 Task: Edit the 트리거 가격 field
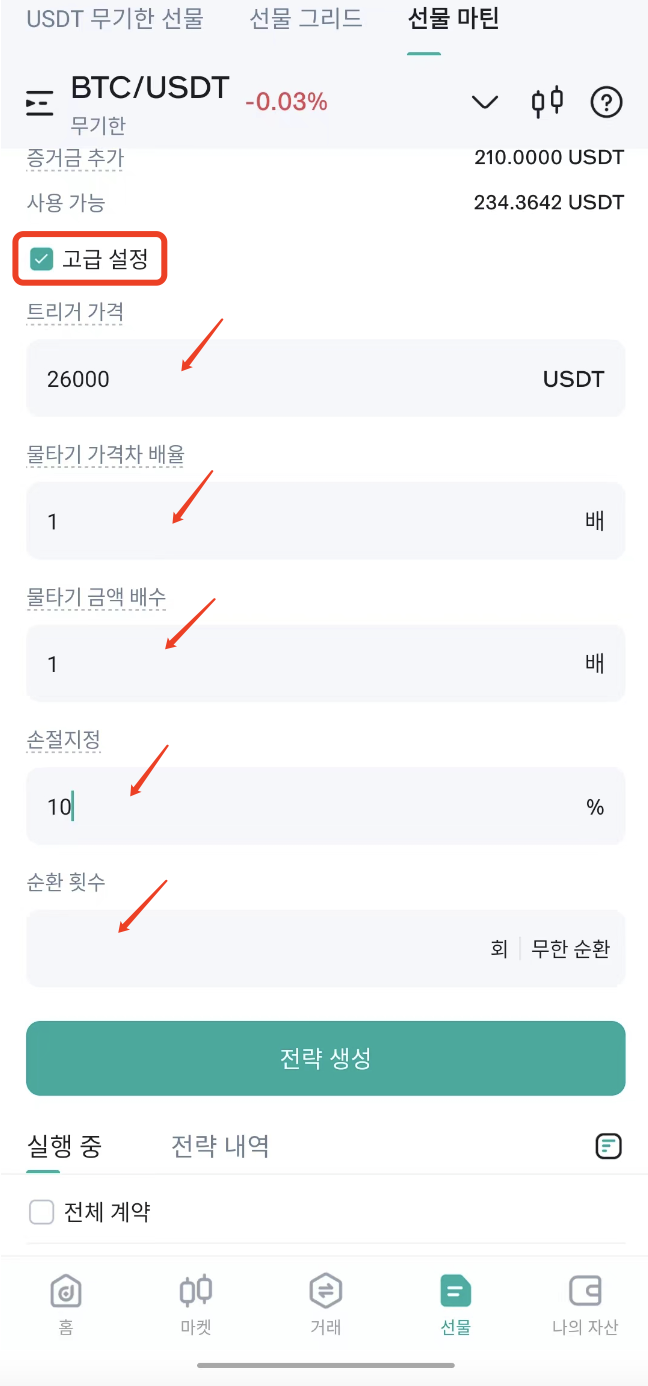[x=326, y=379]
